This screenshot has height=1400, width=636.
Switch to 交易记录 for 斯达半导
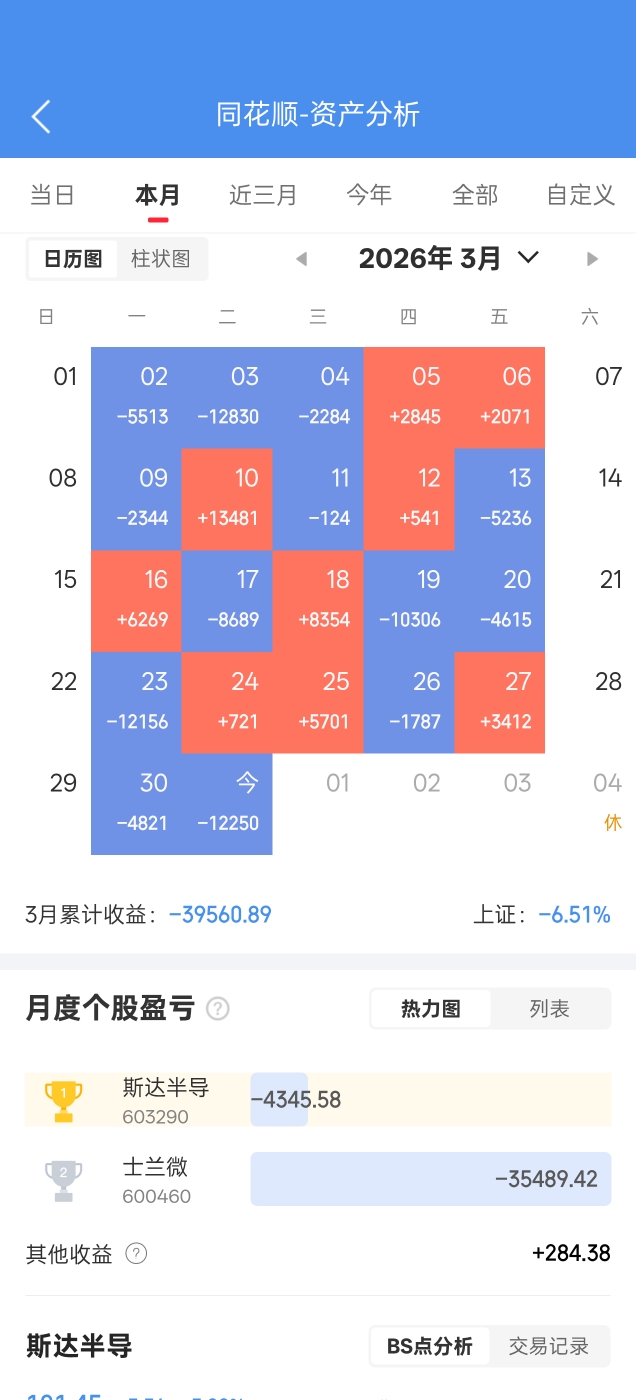coord(549,1346)
